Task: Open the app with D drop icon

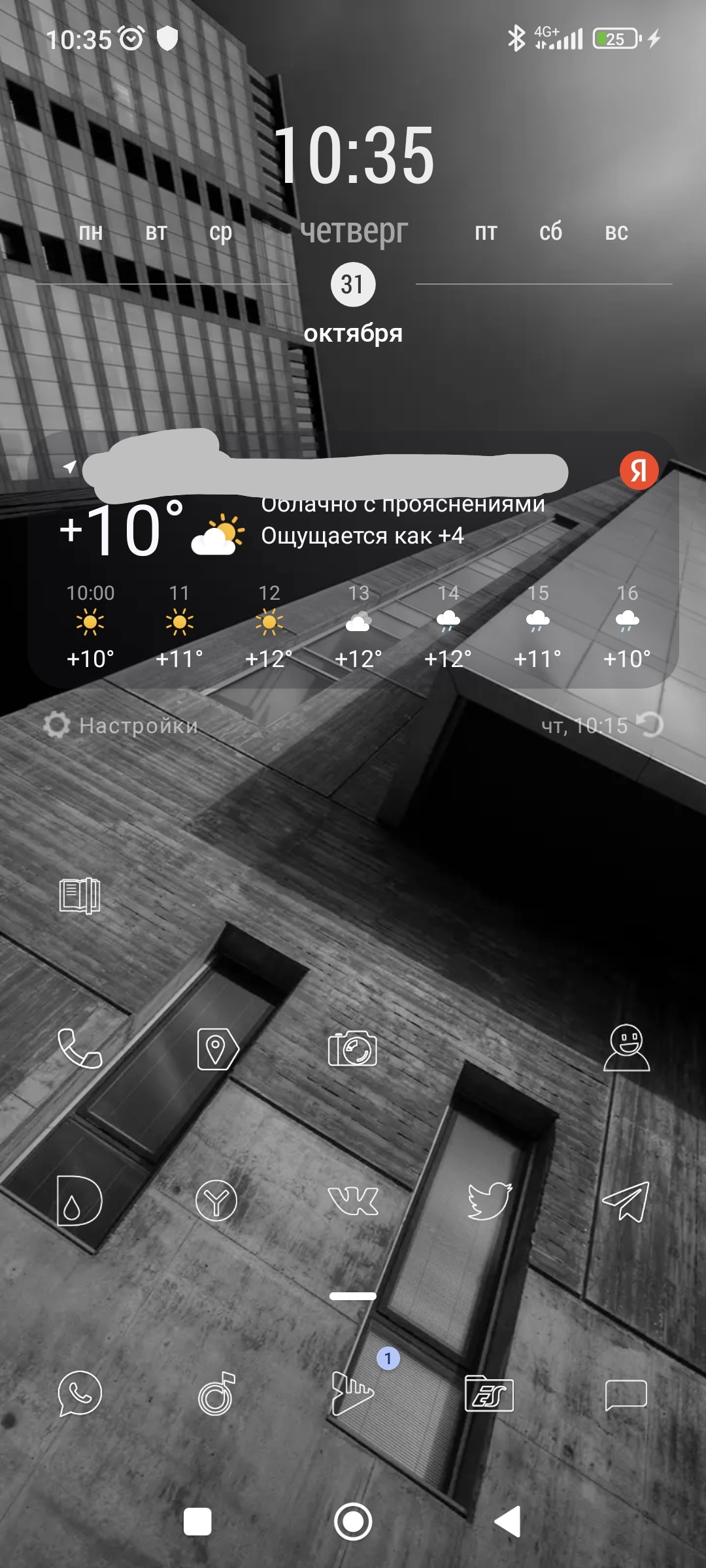Action: click(x=78, y=1201)
